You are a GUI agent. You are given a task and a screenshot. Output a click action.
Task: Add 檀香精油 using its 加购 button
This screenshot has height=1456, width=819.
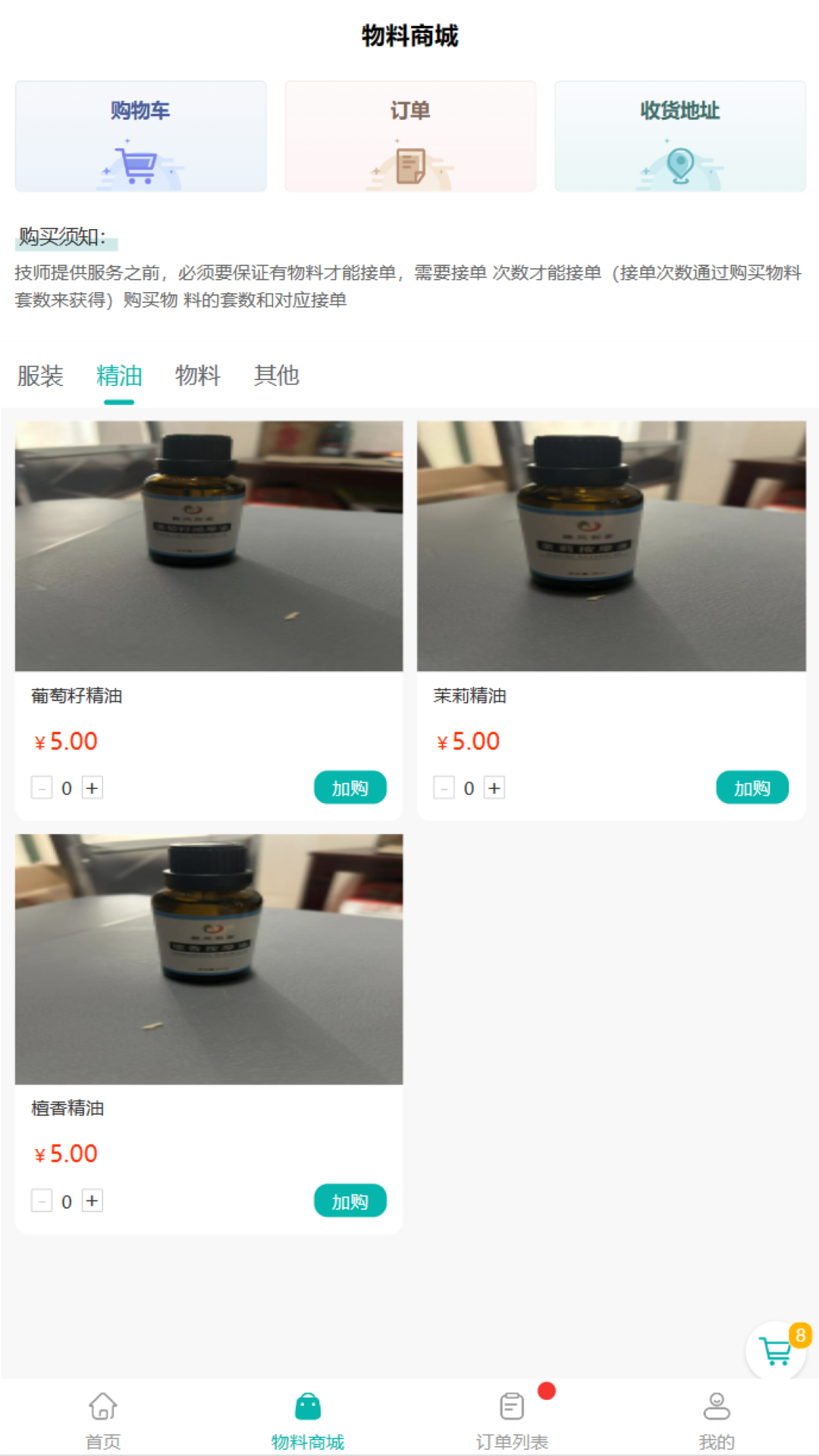pos(350,1200)
